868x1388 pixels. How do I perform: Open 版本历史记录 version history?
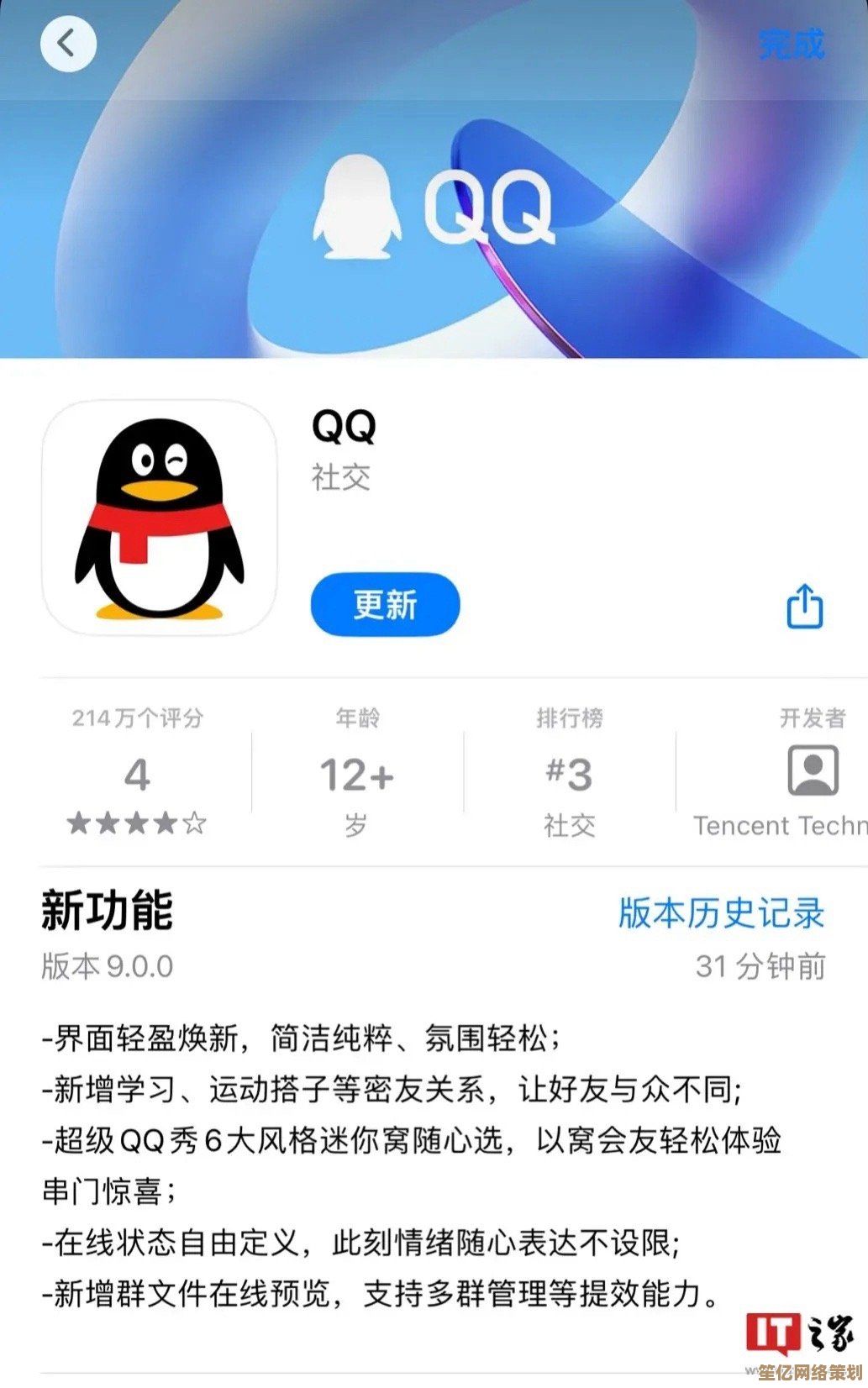pos(721,913)
